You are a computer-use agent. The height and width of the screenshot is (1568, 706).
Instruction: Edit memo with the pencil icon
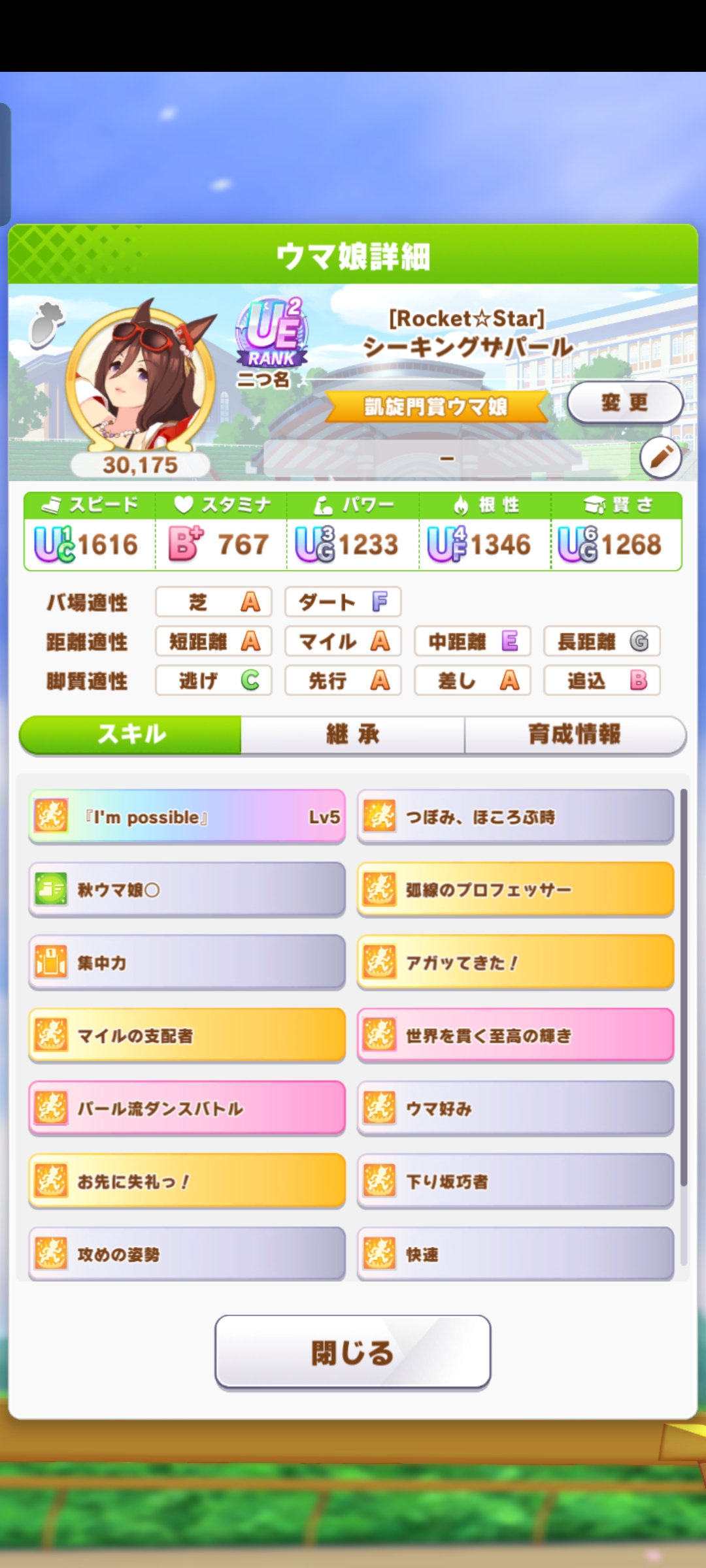pos(660,457)
